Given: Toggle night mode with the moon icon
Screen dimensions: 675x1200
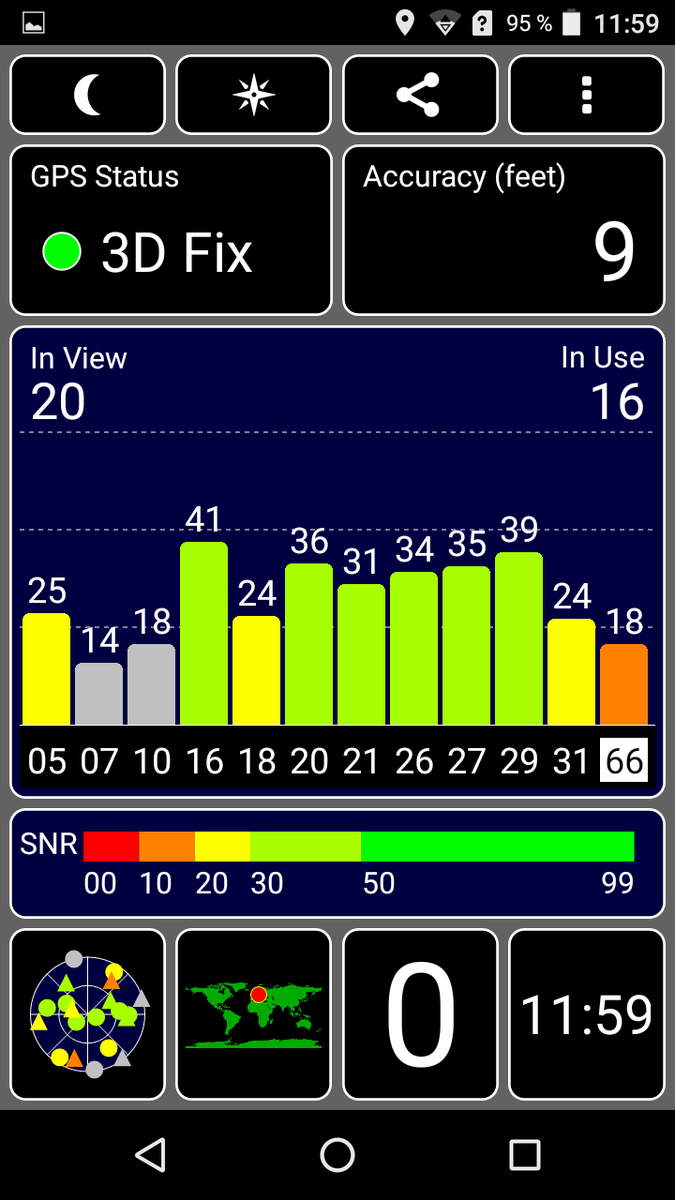Looking at the screenshot, I should click(88, 95).
